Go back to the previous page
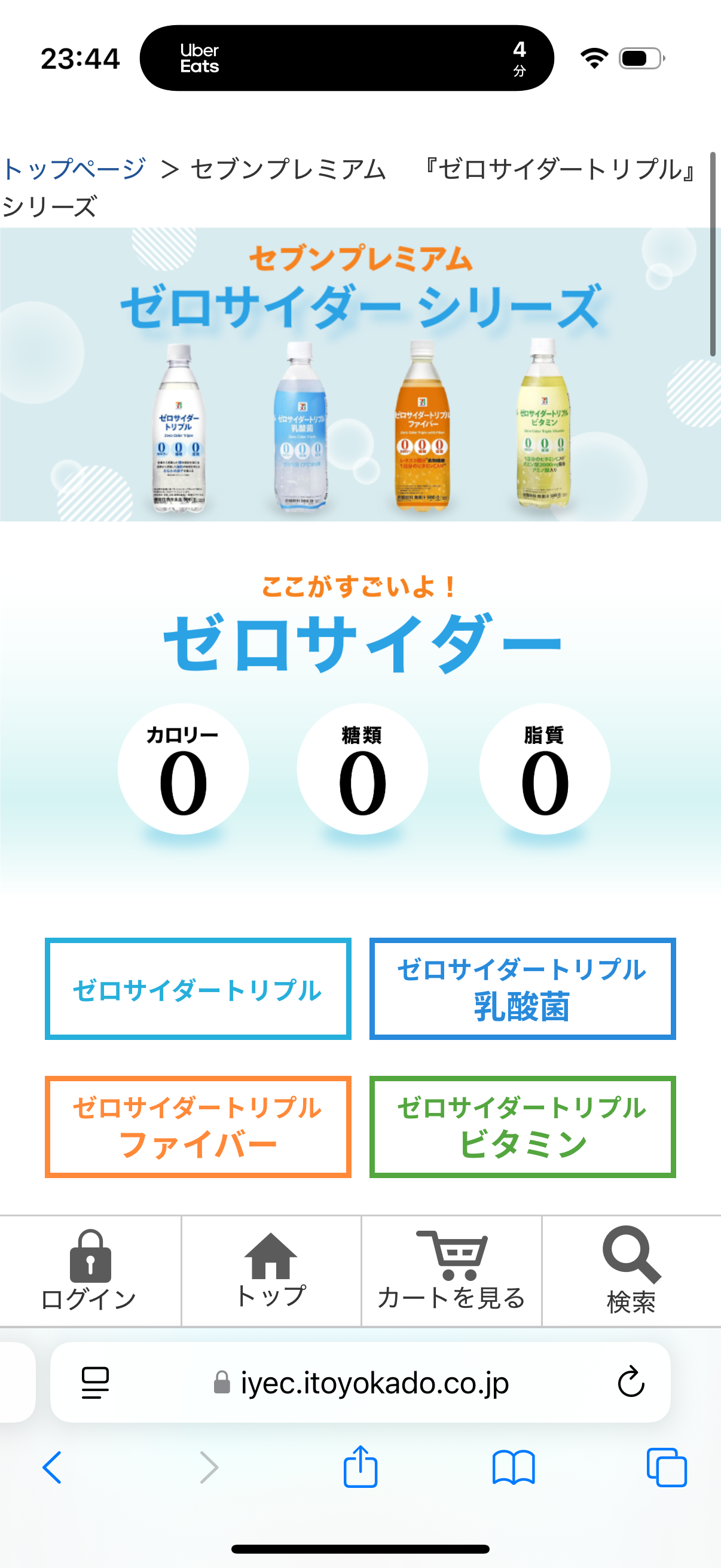 pyautogui.click(x=53, y=1468)
